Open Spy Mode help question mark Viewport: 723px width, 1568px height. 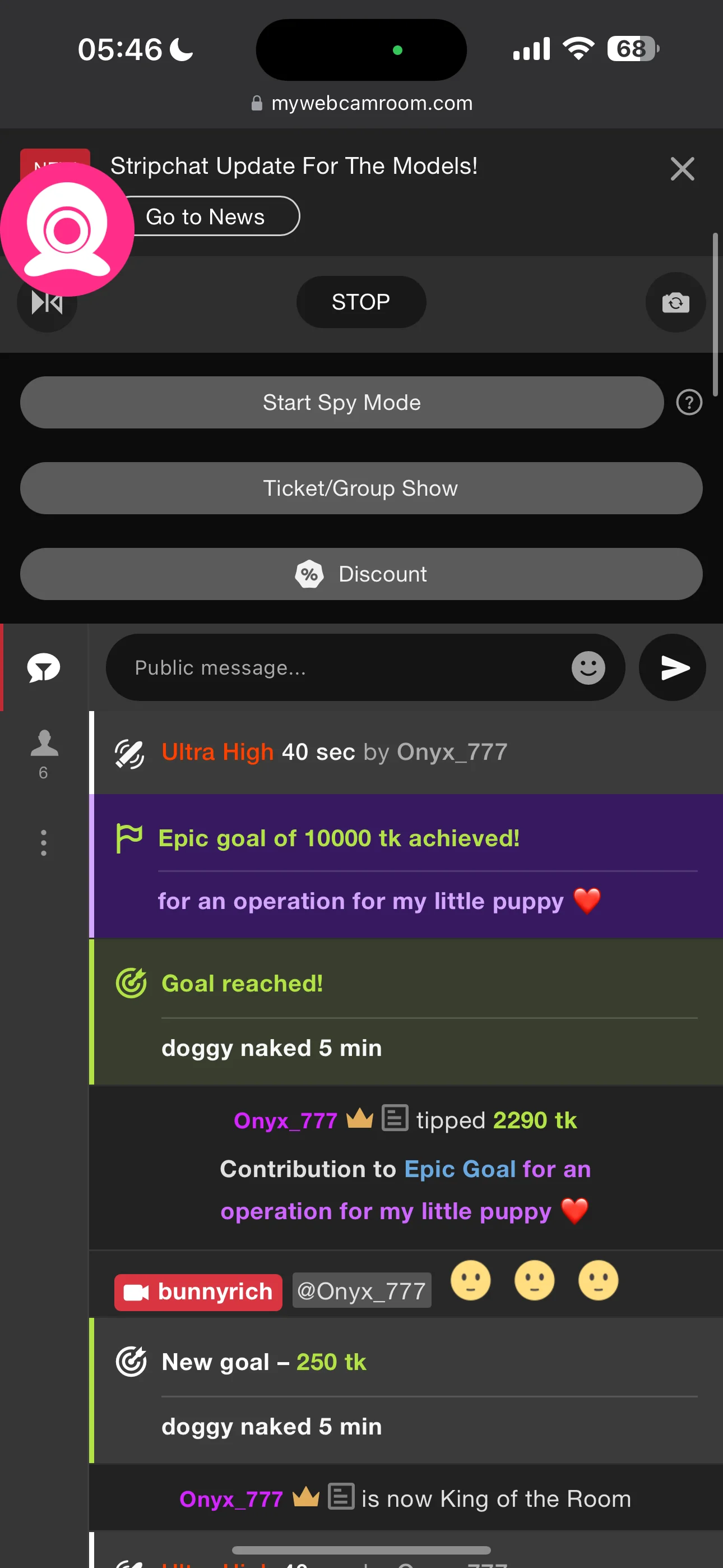pos(689,402)
